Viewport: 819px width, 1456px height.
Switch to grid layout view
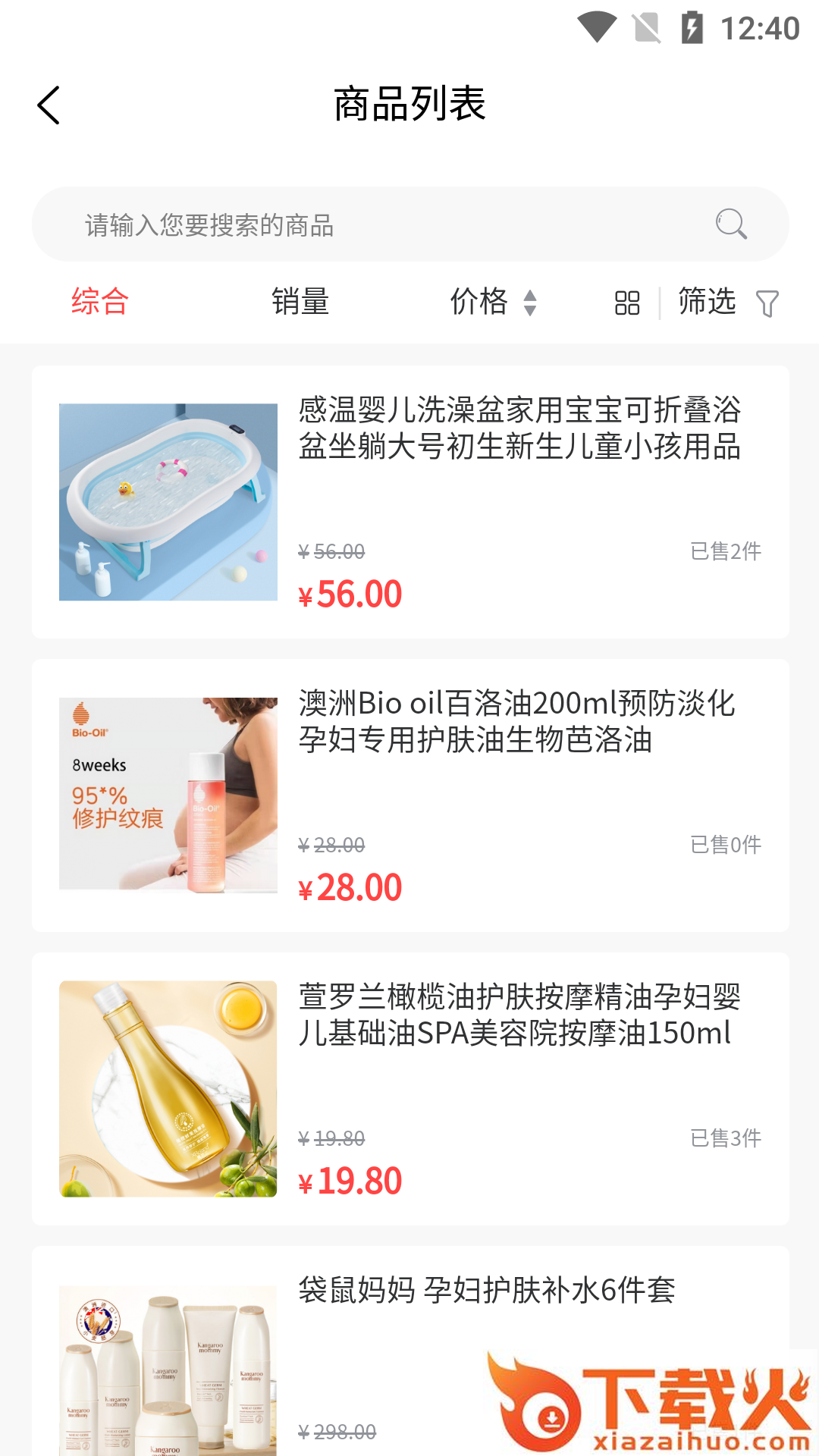627,303
